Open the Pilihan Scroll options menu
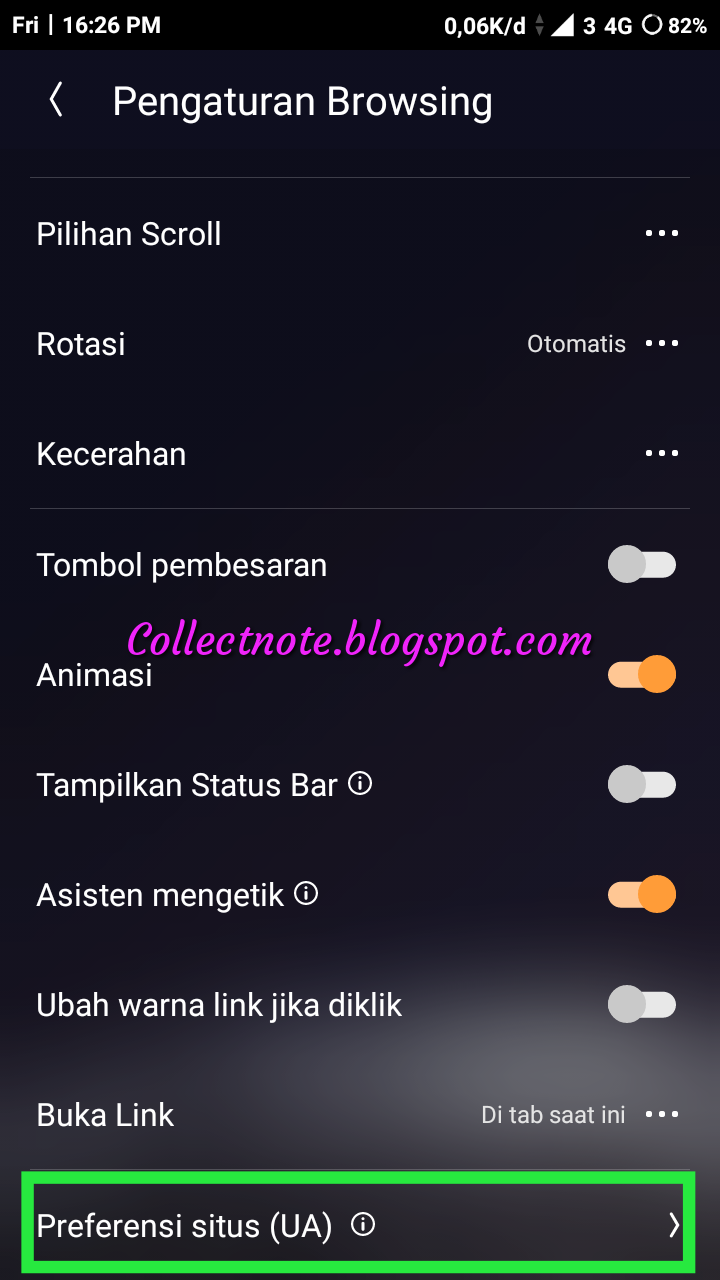720x1280 pixels. pos(662,233)
